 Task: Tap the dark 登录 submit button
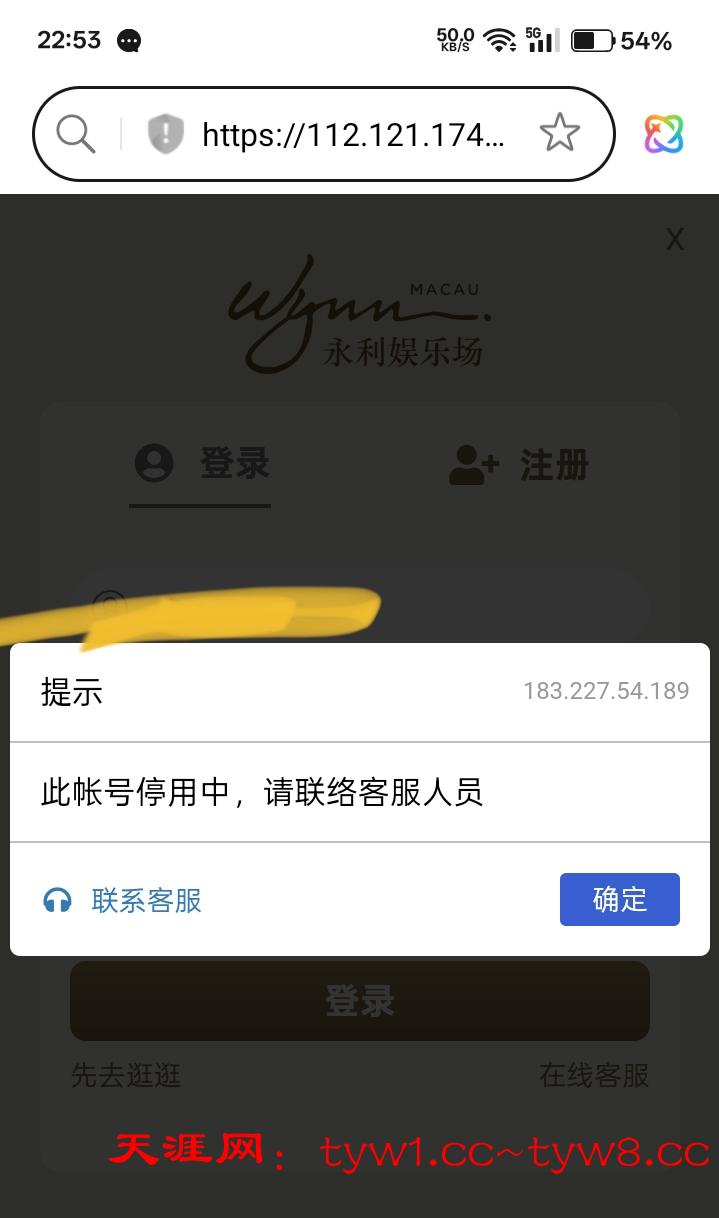(359, 1001)
